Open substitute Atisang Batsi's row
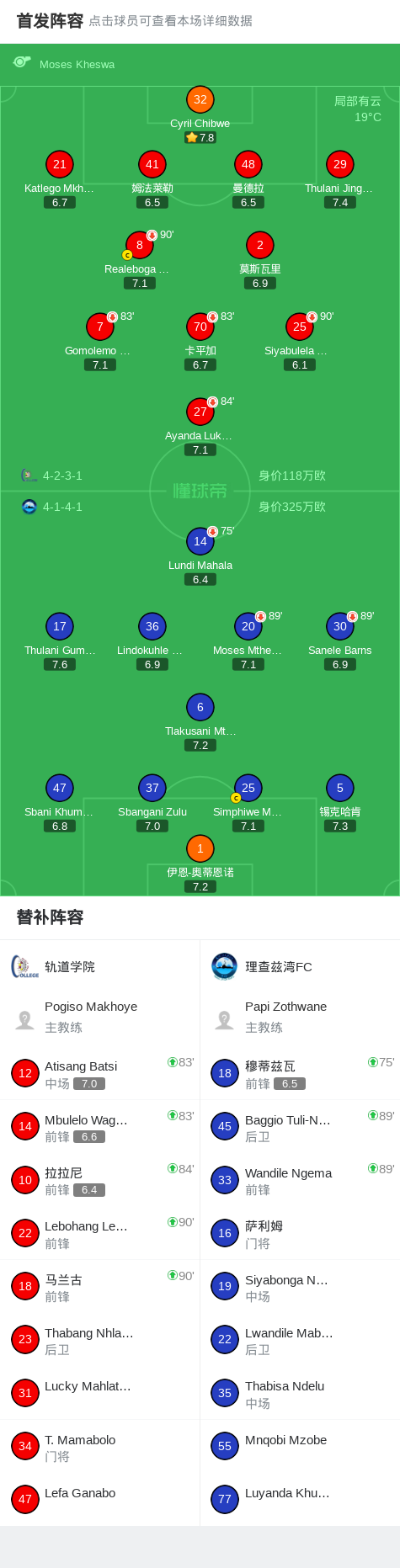This screenshot has height=1568, width=400. [x=100, y=1073]
